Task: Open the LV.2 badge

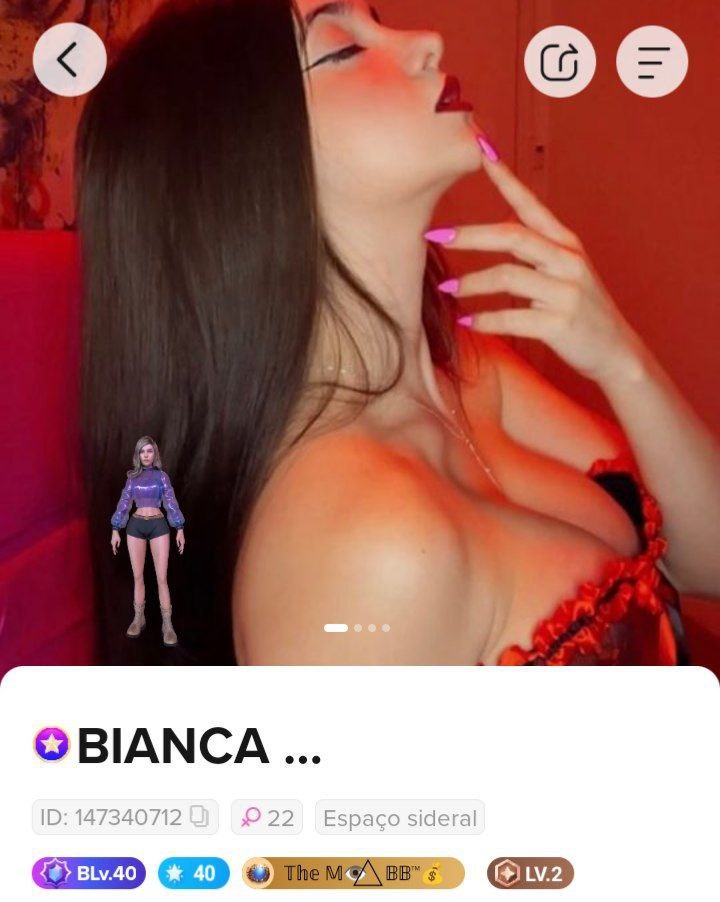Action: point(530,873)
